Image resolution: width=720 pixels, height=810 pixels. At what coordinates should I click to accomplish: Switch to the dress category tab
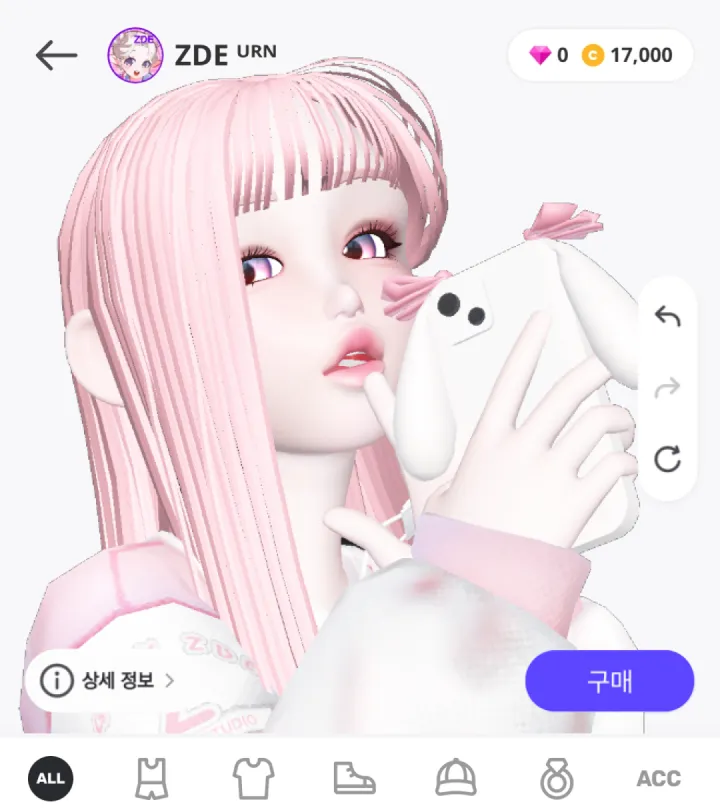click(151, 777)
